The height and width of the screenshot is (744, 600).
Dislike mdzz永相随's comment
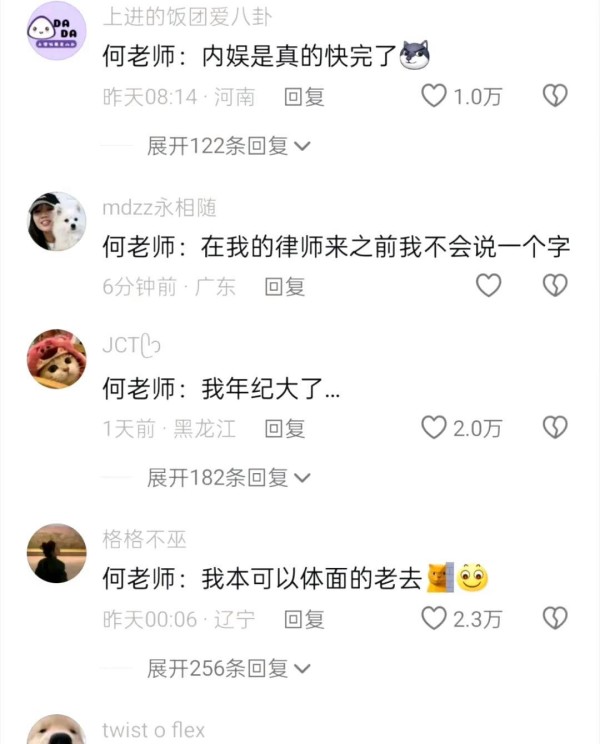(x=555, y=286)
